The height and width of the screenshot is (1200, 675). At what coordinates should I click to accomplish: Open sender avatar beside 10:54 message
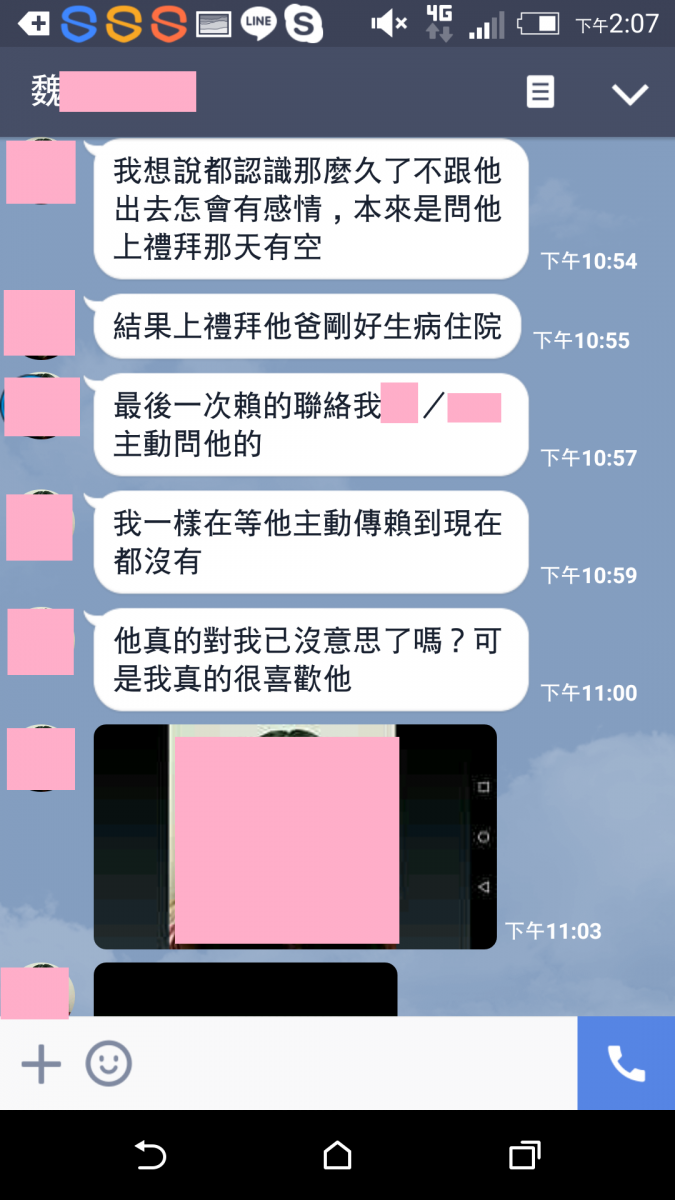[41, 172]
